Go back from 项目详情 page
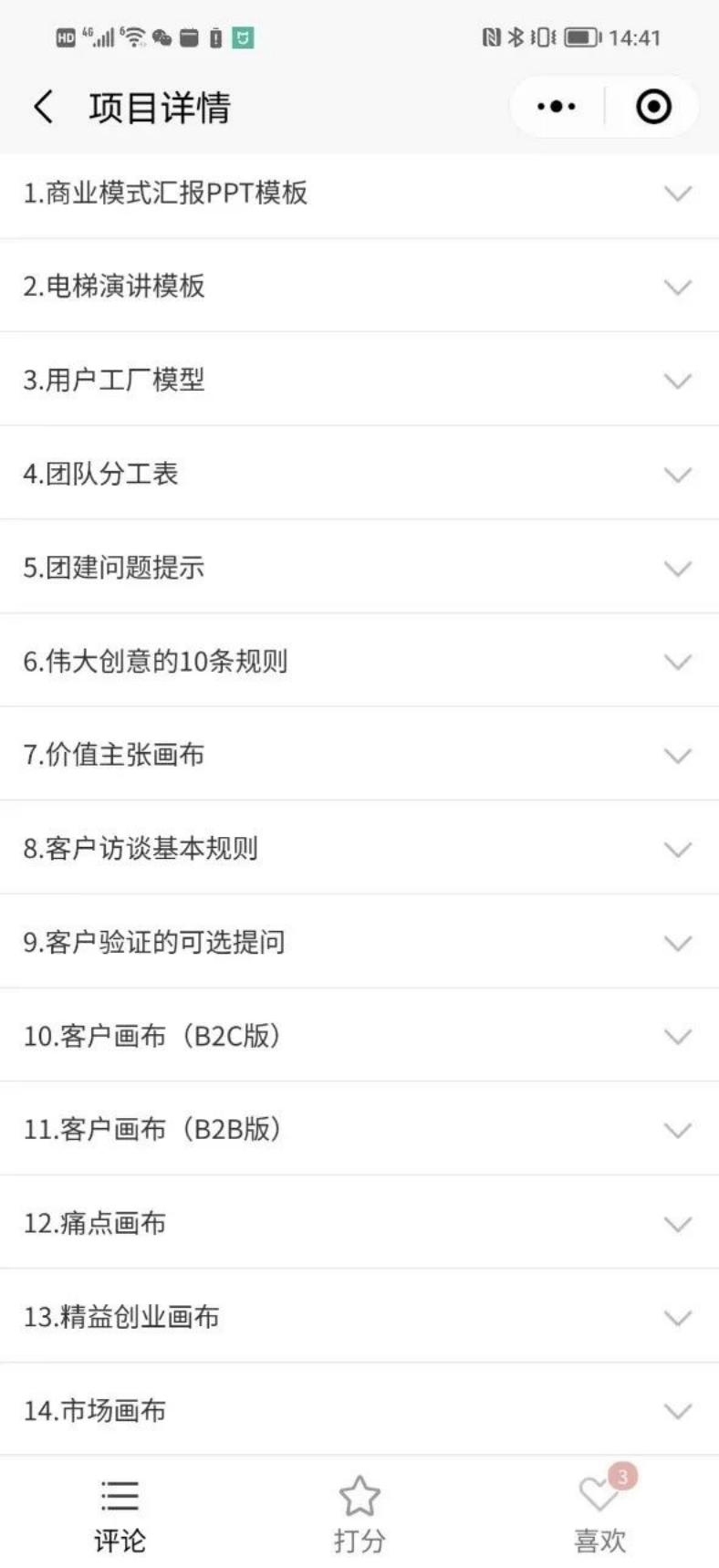Image resolution: width=719 pixels, height=1568 pixels. point(43,107)
